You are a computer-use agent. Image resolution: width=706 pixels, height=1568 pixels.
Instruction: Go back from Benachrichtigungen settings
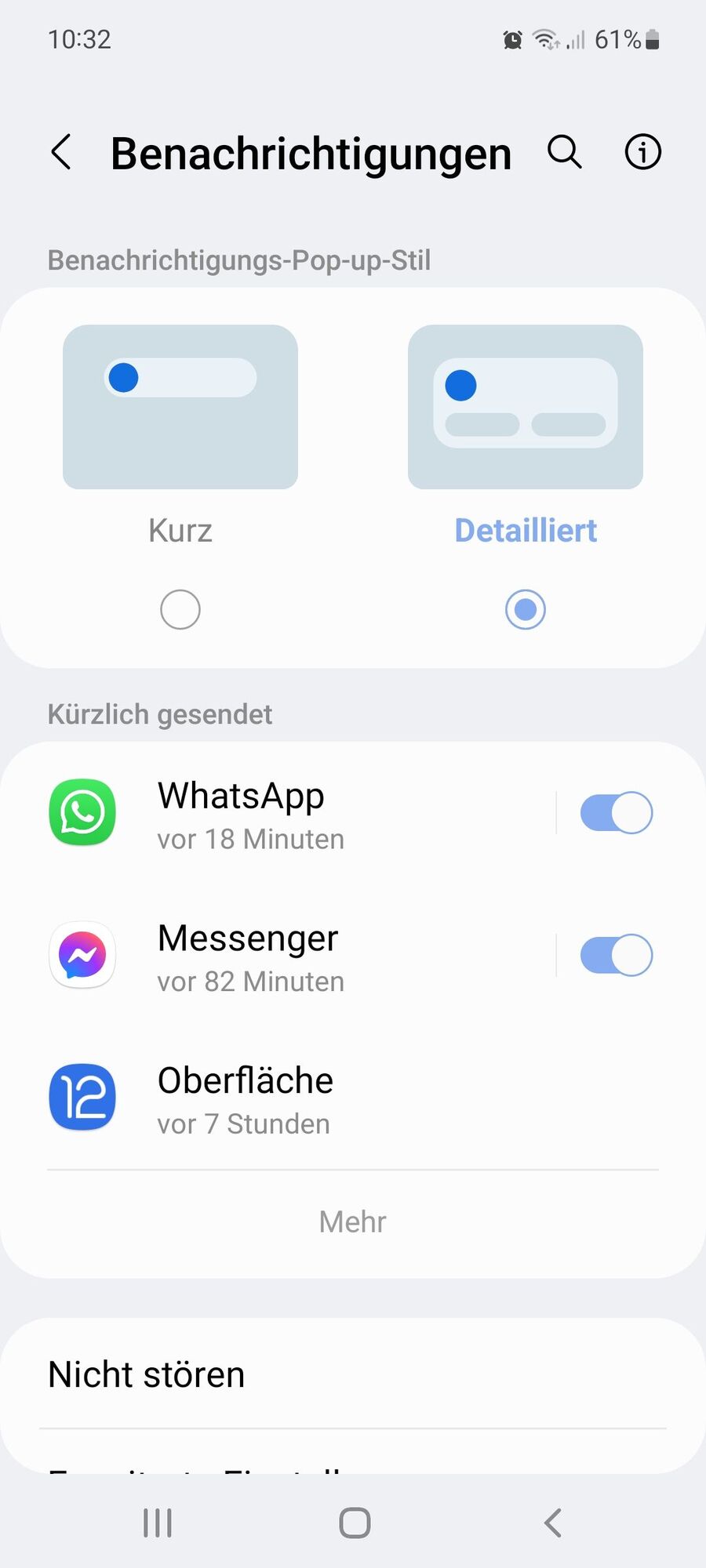click(61, 152)
